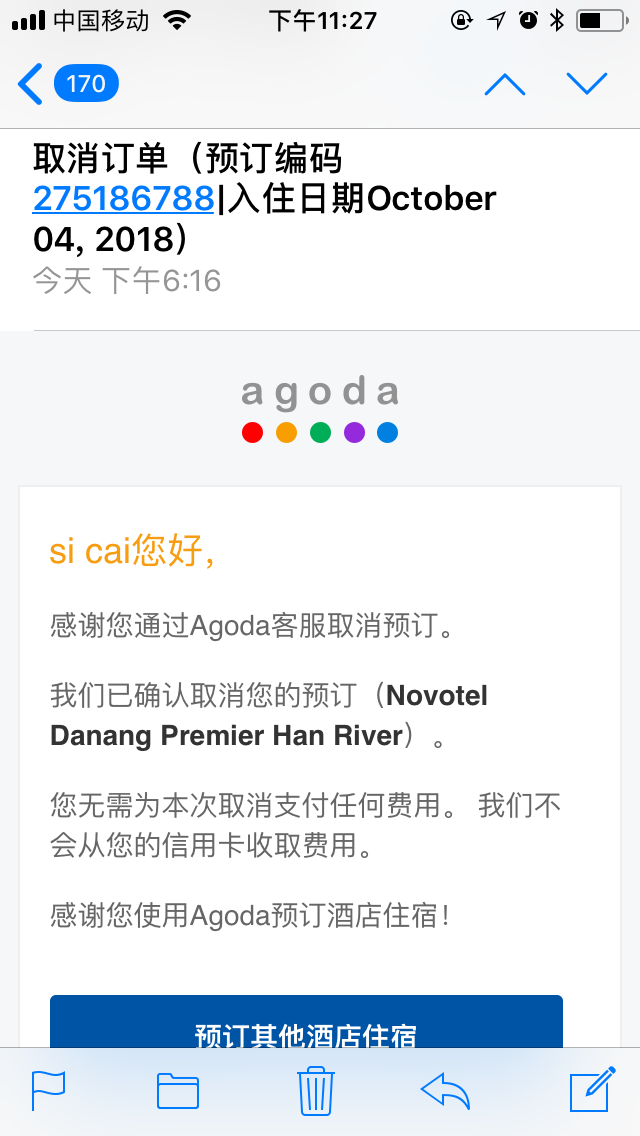Compose a new email

(x=593, y=1089)
